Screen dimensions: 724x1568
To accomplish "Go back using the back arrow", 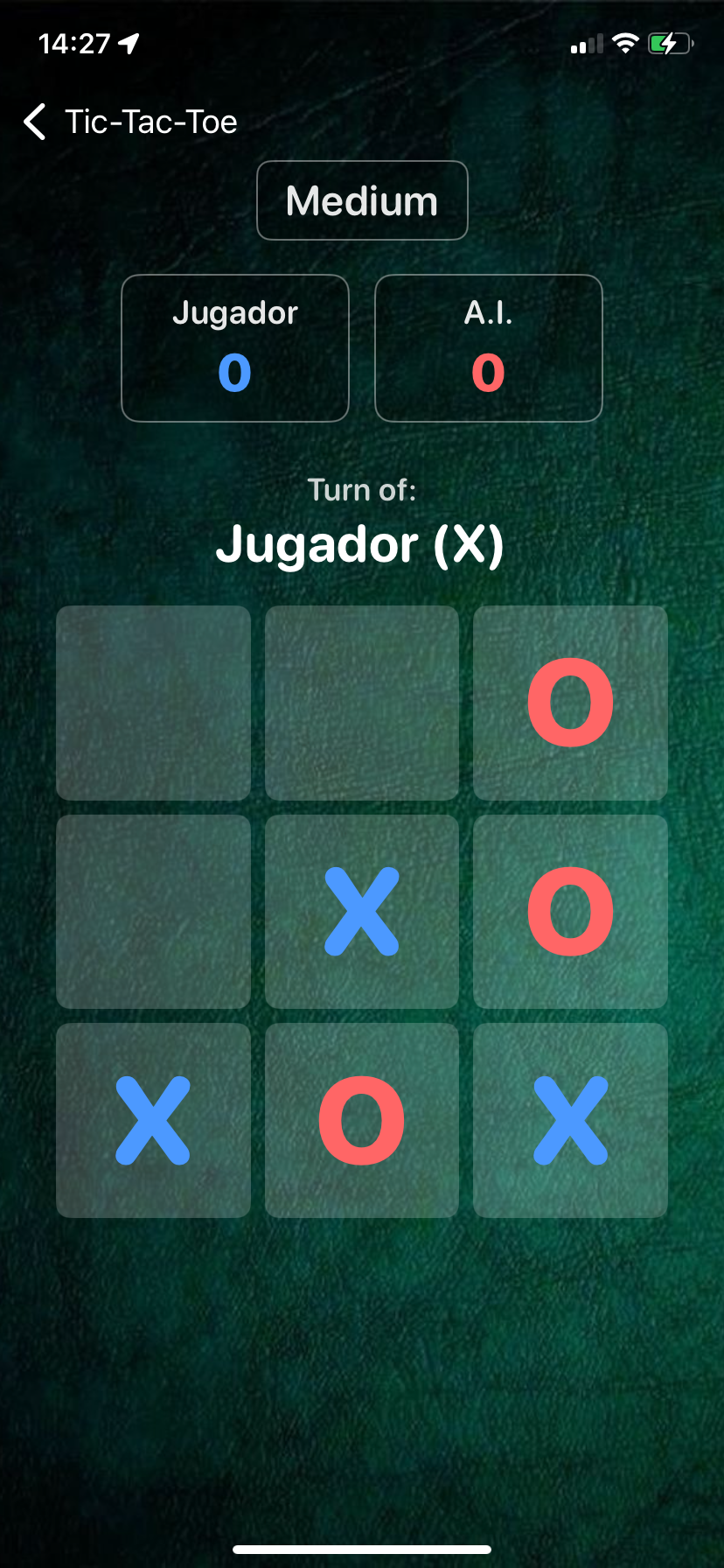I will (x=35, y=122).
